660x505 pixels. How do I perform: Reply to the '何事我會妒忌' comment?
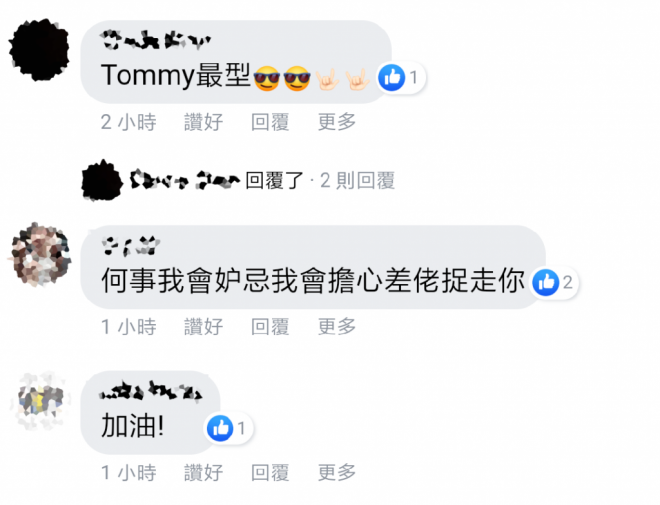[270, 326]
